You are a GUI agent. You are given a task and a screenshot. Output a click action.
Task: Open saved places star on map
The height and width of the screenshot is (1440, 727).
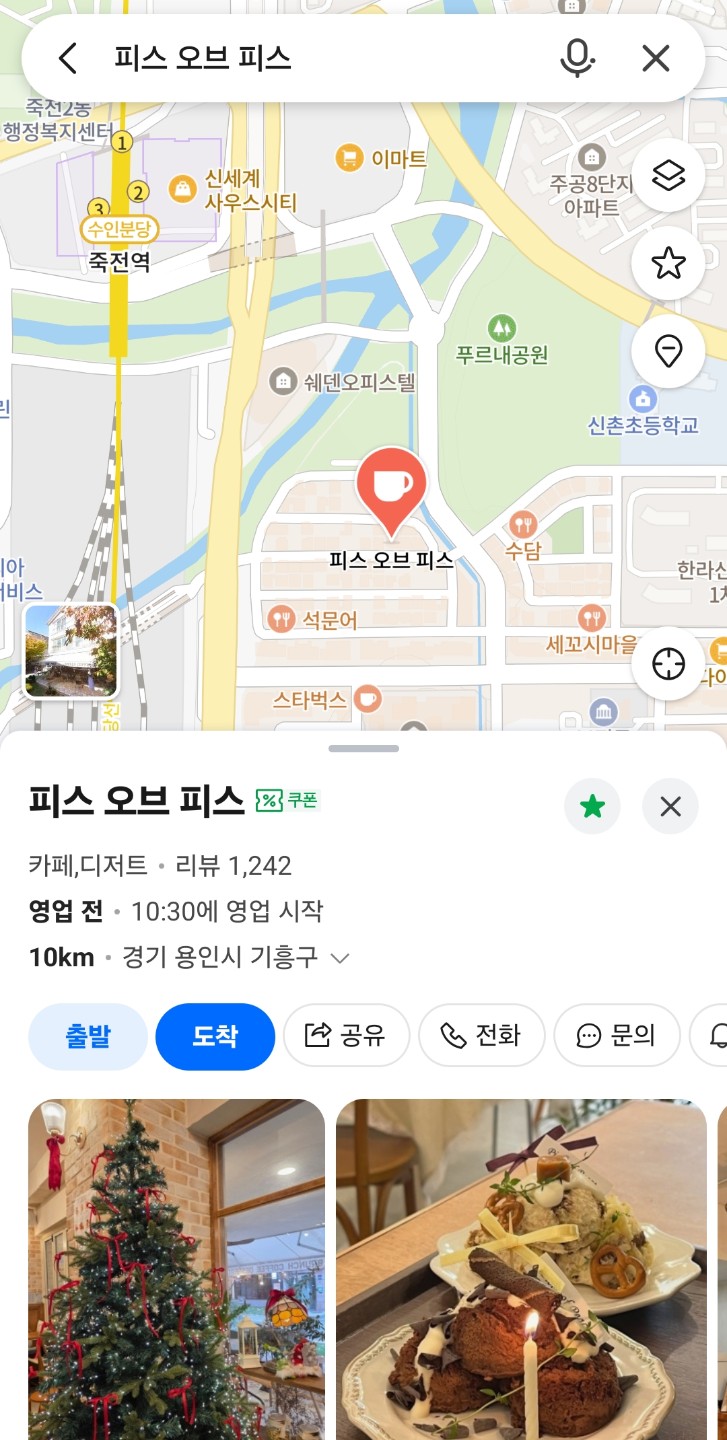coord(668,264)
